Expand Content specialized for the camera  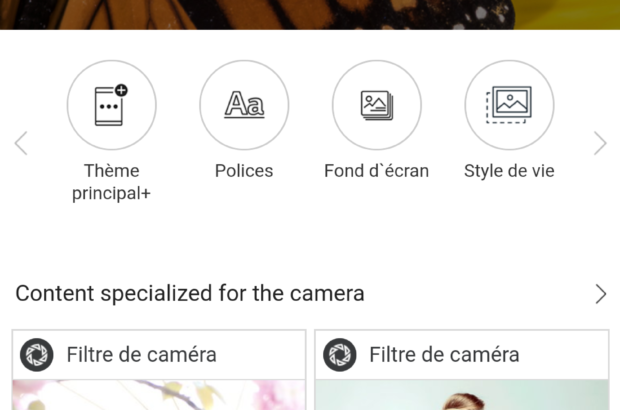600,294
